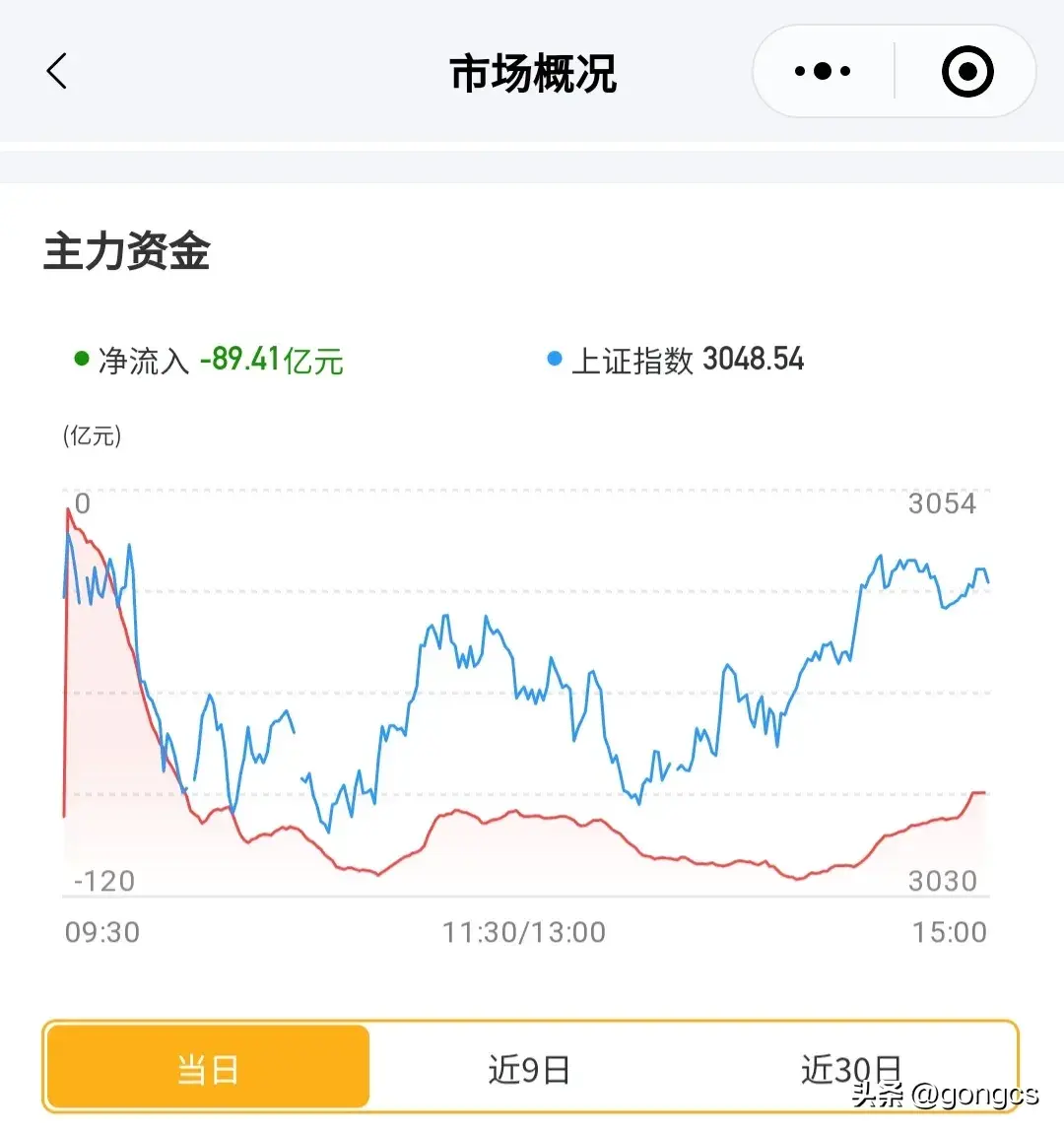Tap the 3048.54 index value
Viewport: 1064px width, 1133px height.
point(752,360)
